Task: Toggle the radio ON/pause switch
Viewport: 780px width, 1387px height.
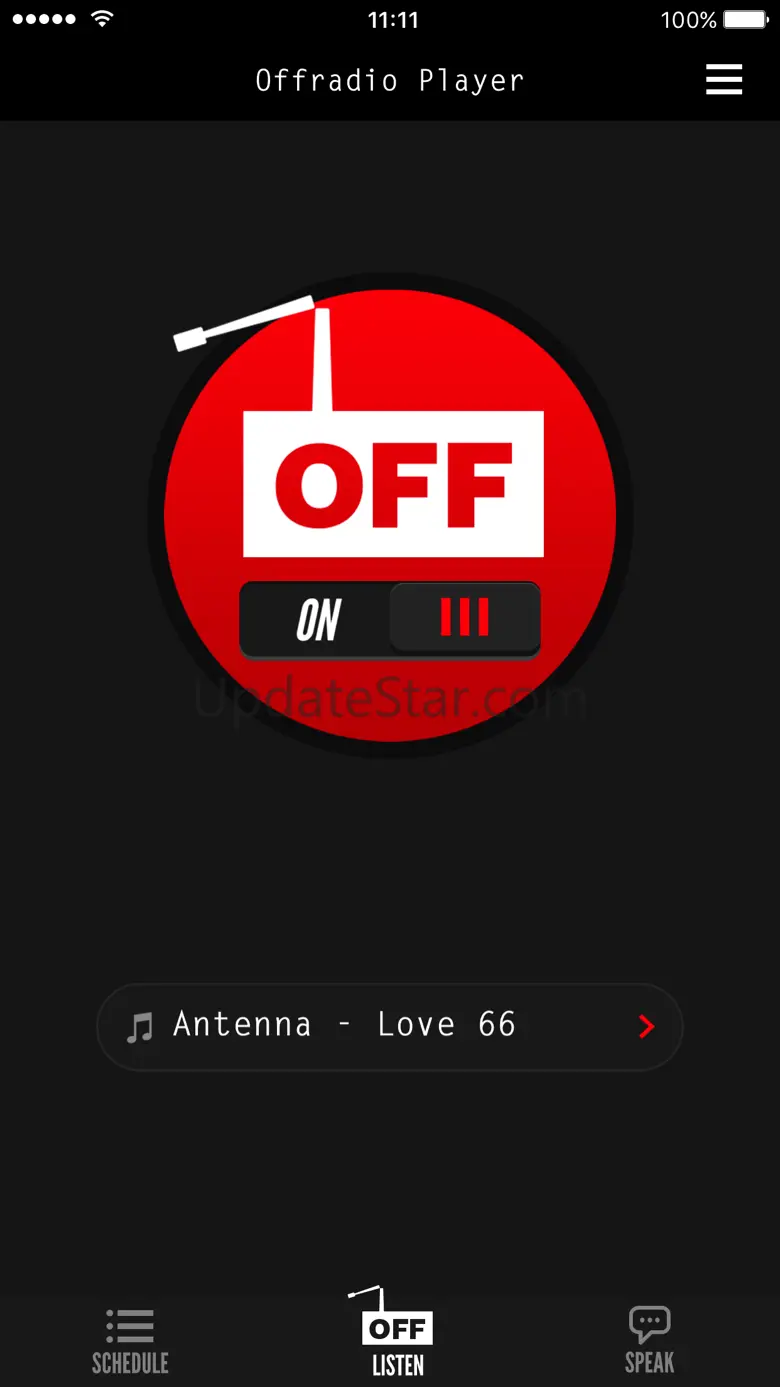Action: click(x=390, y=620)
